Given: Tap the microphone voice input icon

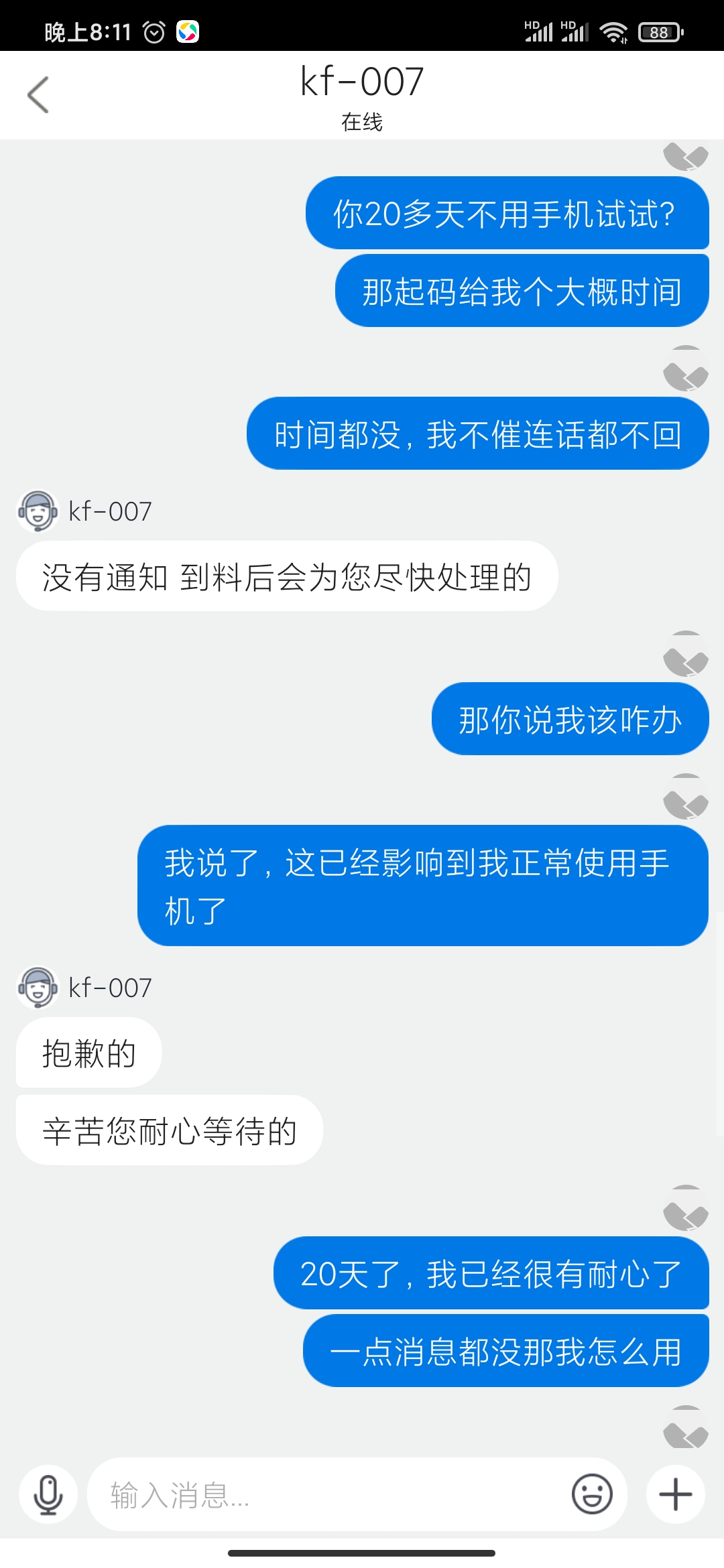Looking at the screenshot, I should (x=48, y=1494).
